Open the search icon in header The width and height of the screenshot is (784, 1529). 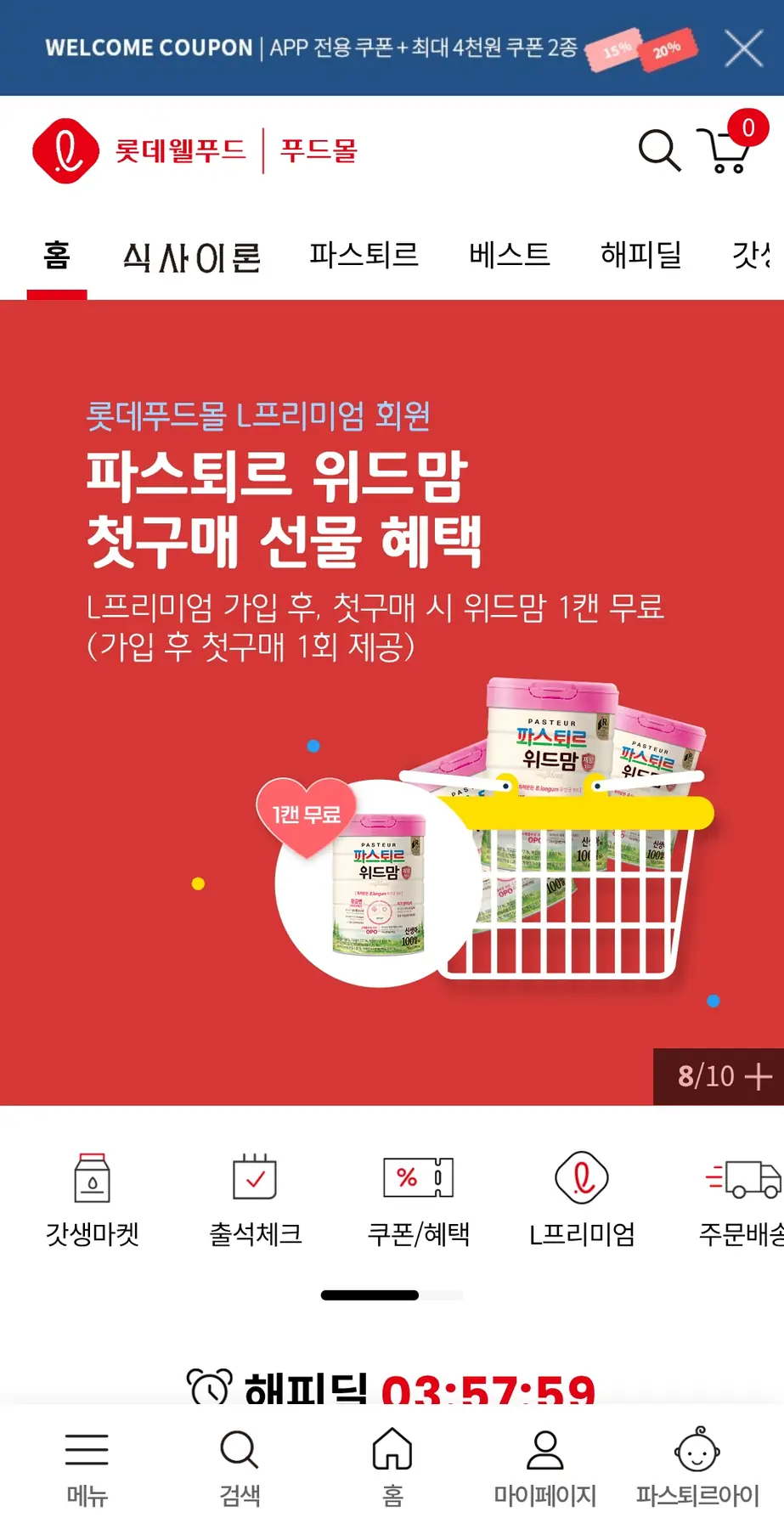coord(659,151)
